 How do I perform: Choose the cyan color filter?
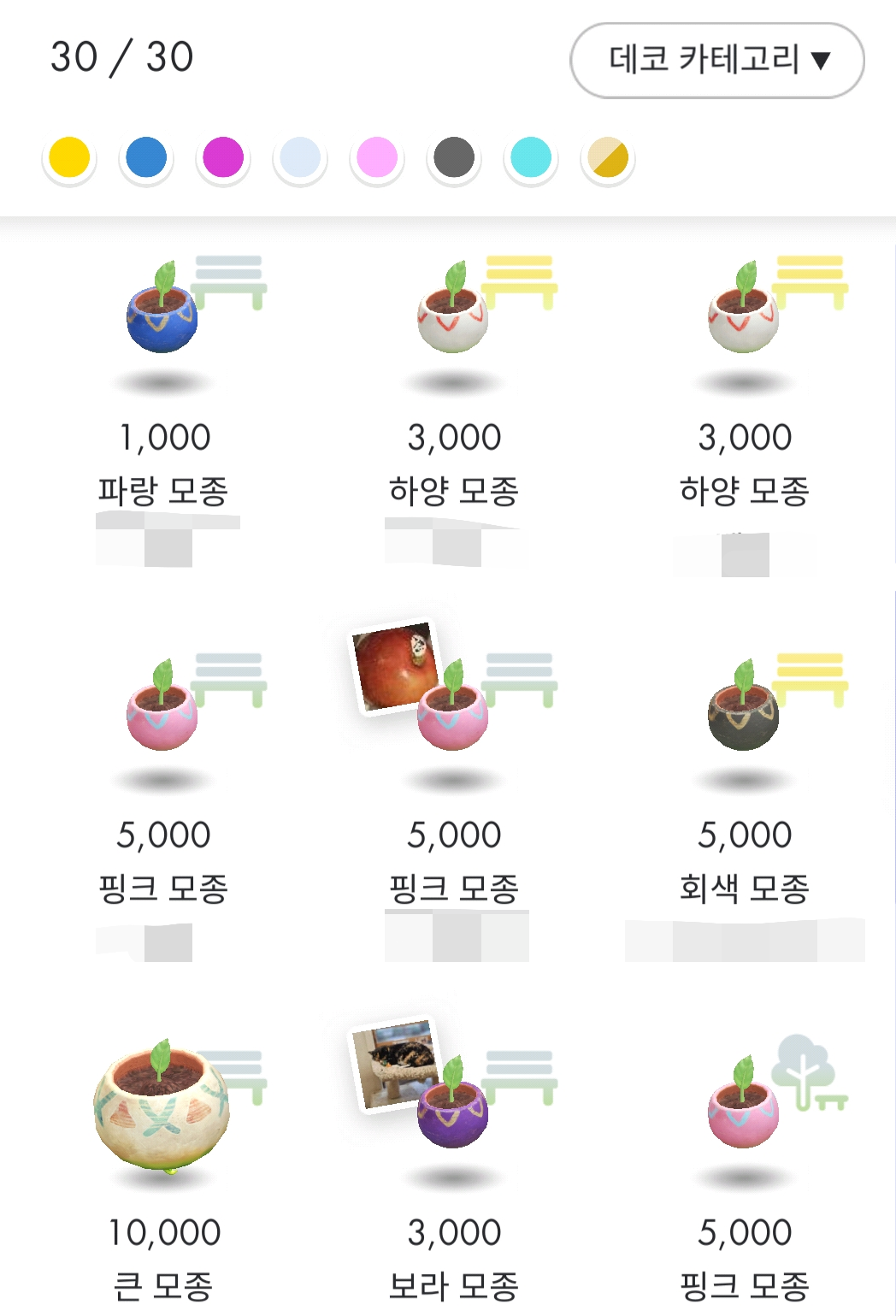click(531, 158)
